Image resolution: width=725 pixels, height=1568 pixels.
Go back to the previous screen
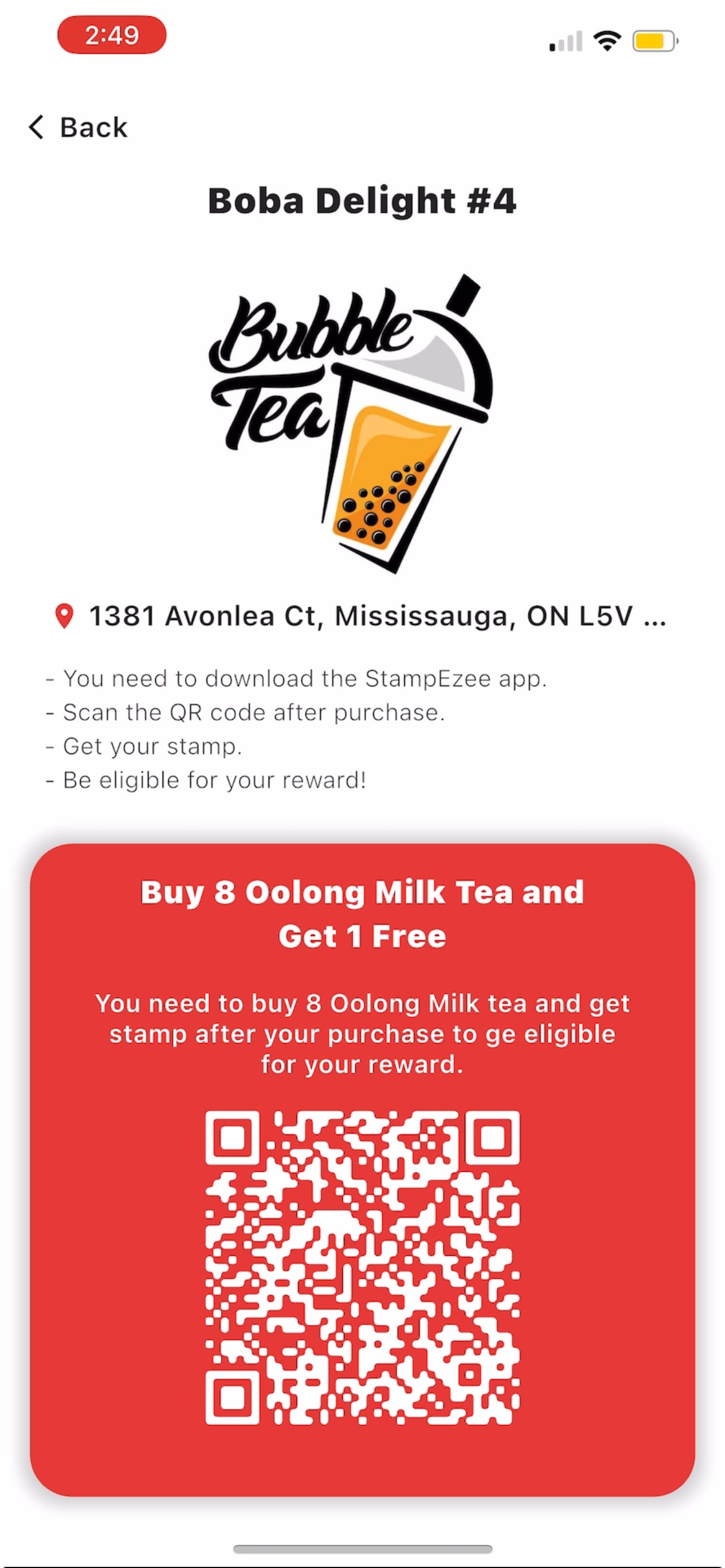(78, 127)
